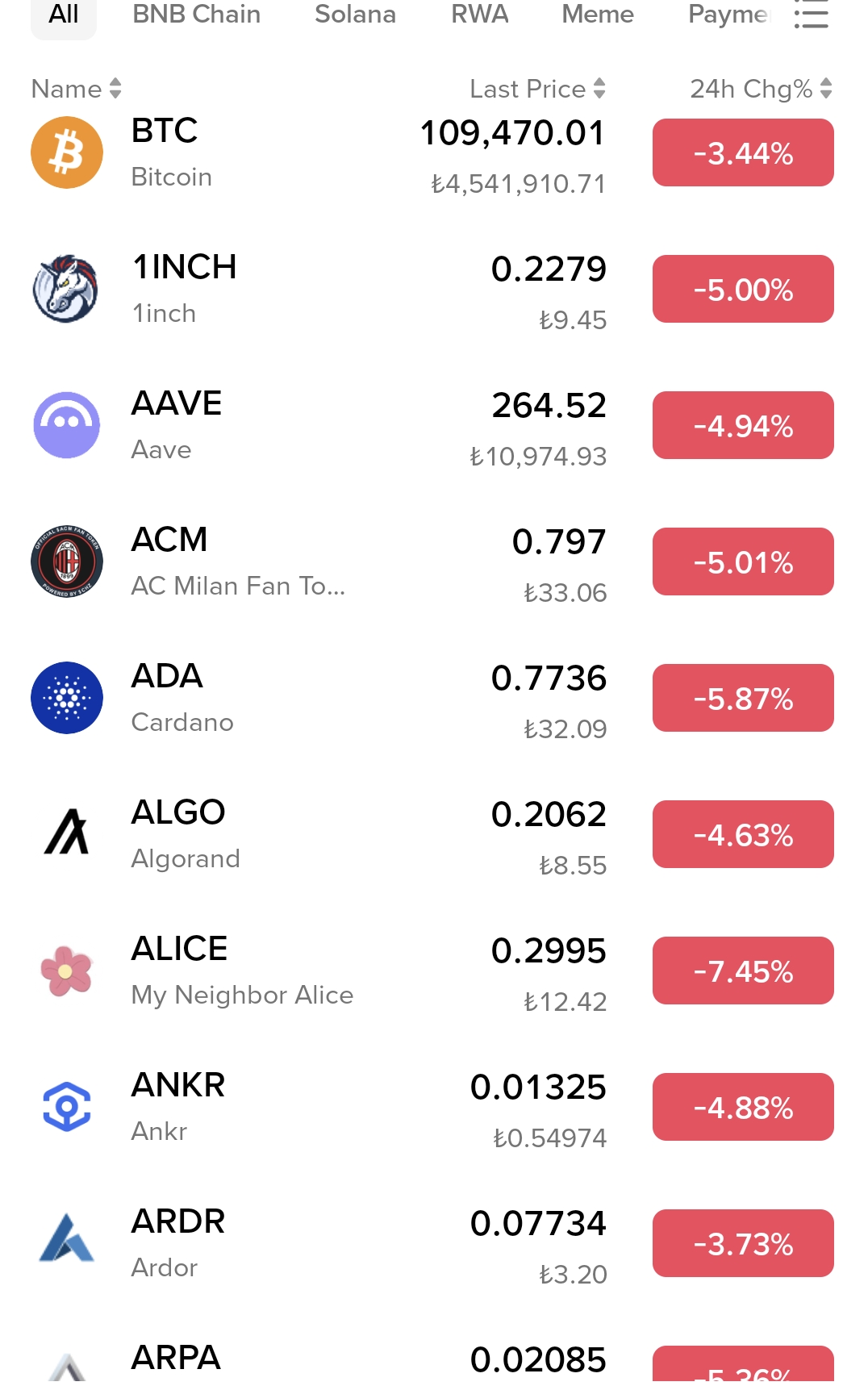The image size is (868, 1386).
Task: View ARDR Ardor details
Action: coord(323,1244)
